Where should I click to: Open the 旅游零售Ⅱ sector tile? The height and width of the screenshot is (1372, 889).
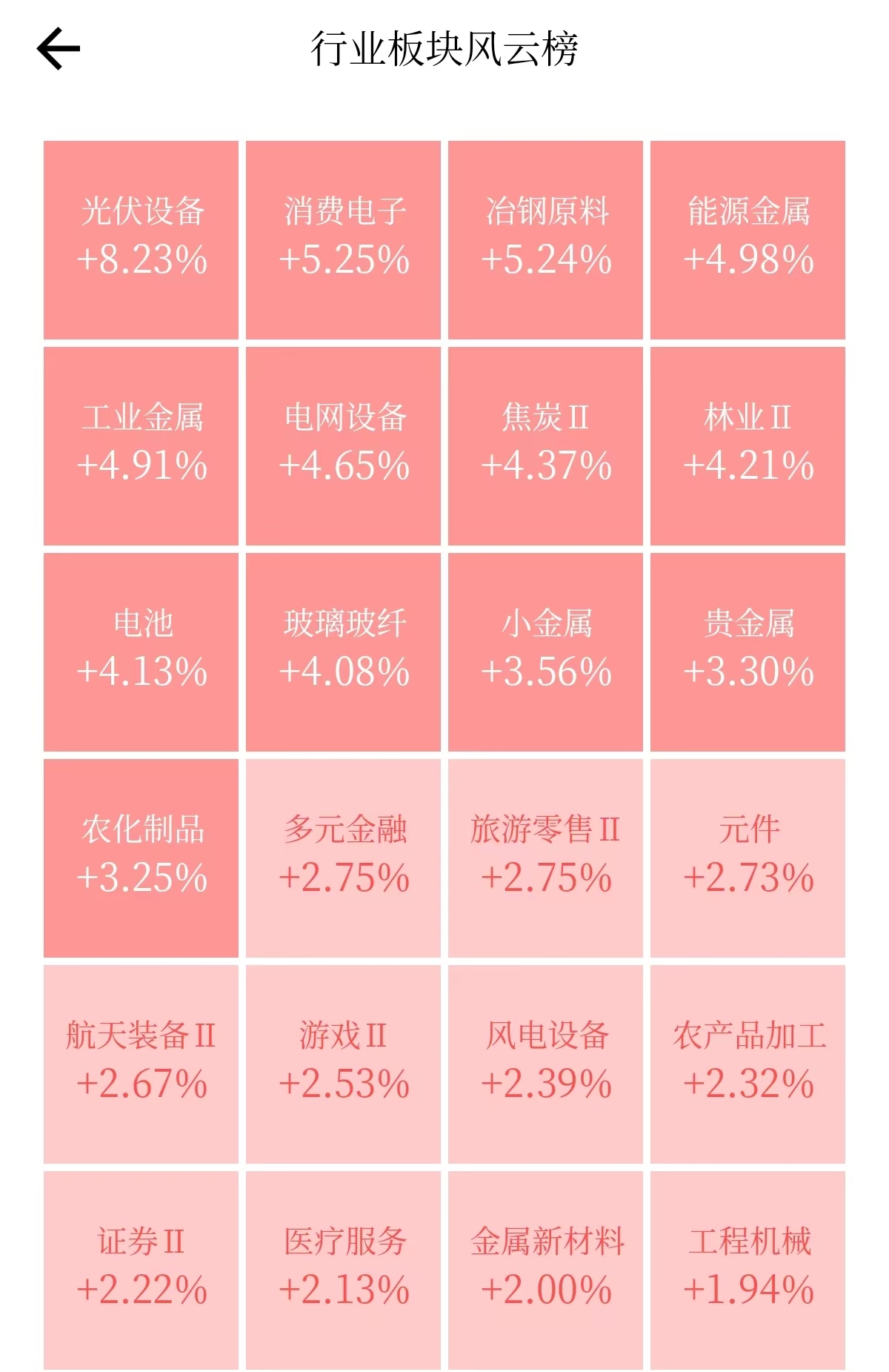[545, 857]
